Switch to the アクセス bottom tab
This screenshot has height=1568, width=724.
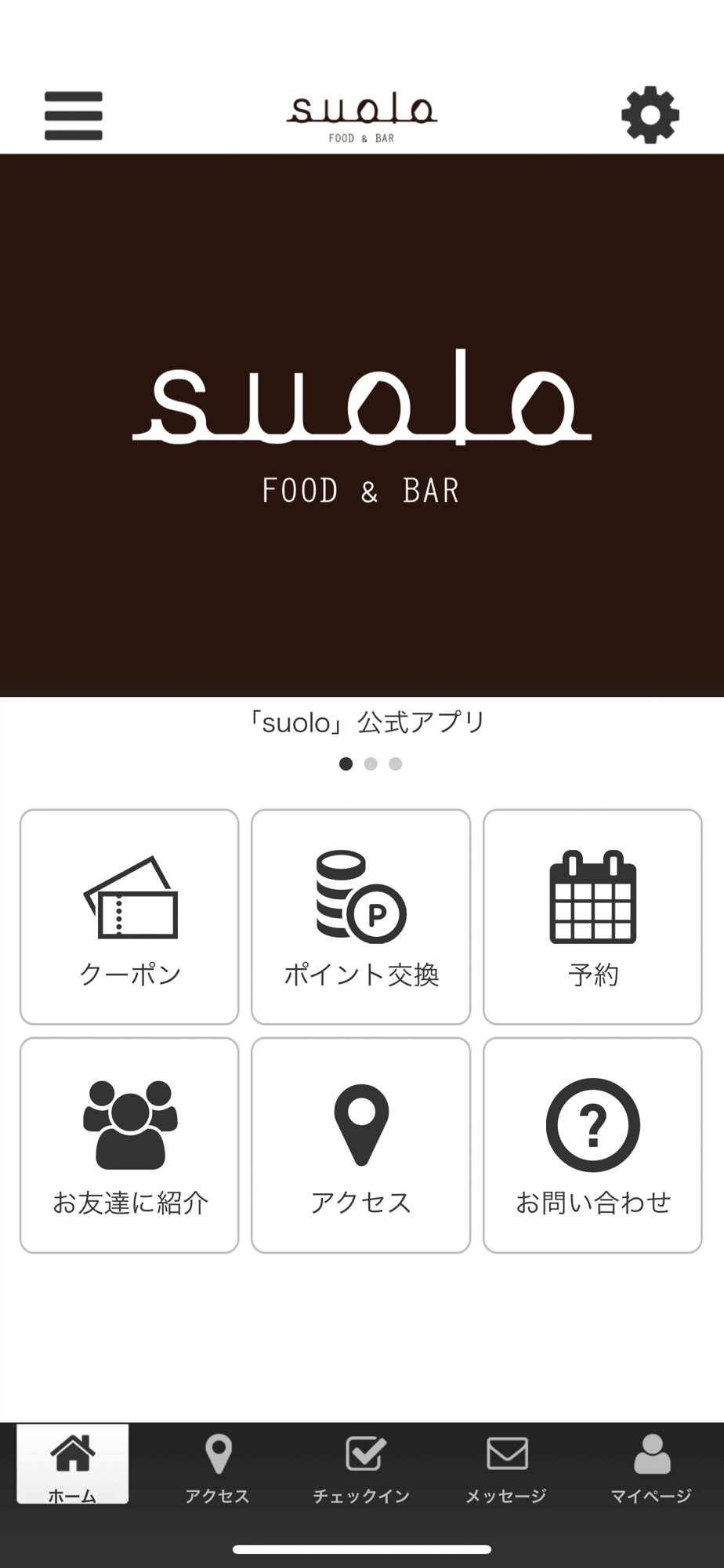[218, 1466]
